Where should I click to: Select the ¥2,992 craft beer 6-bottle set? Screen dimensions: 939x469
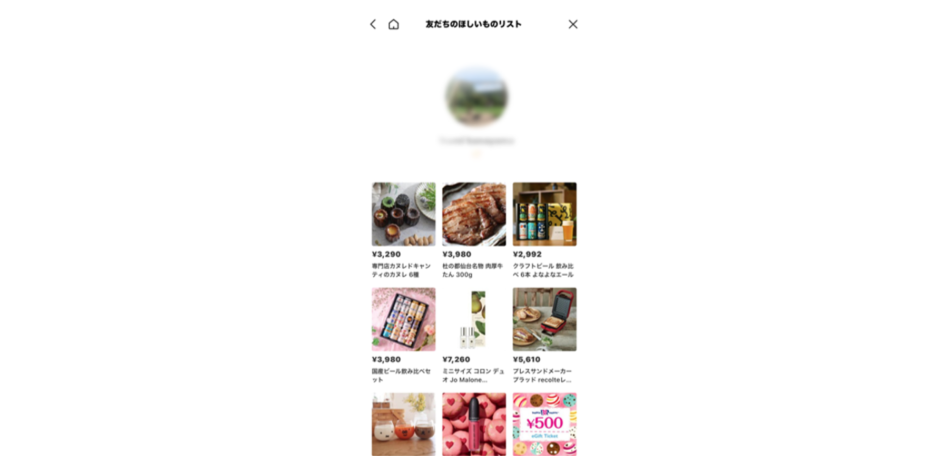544,214
